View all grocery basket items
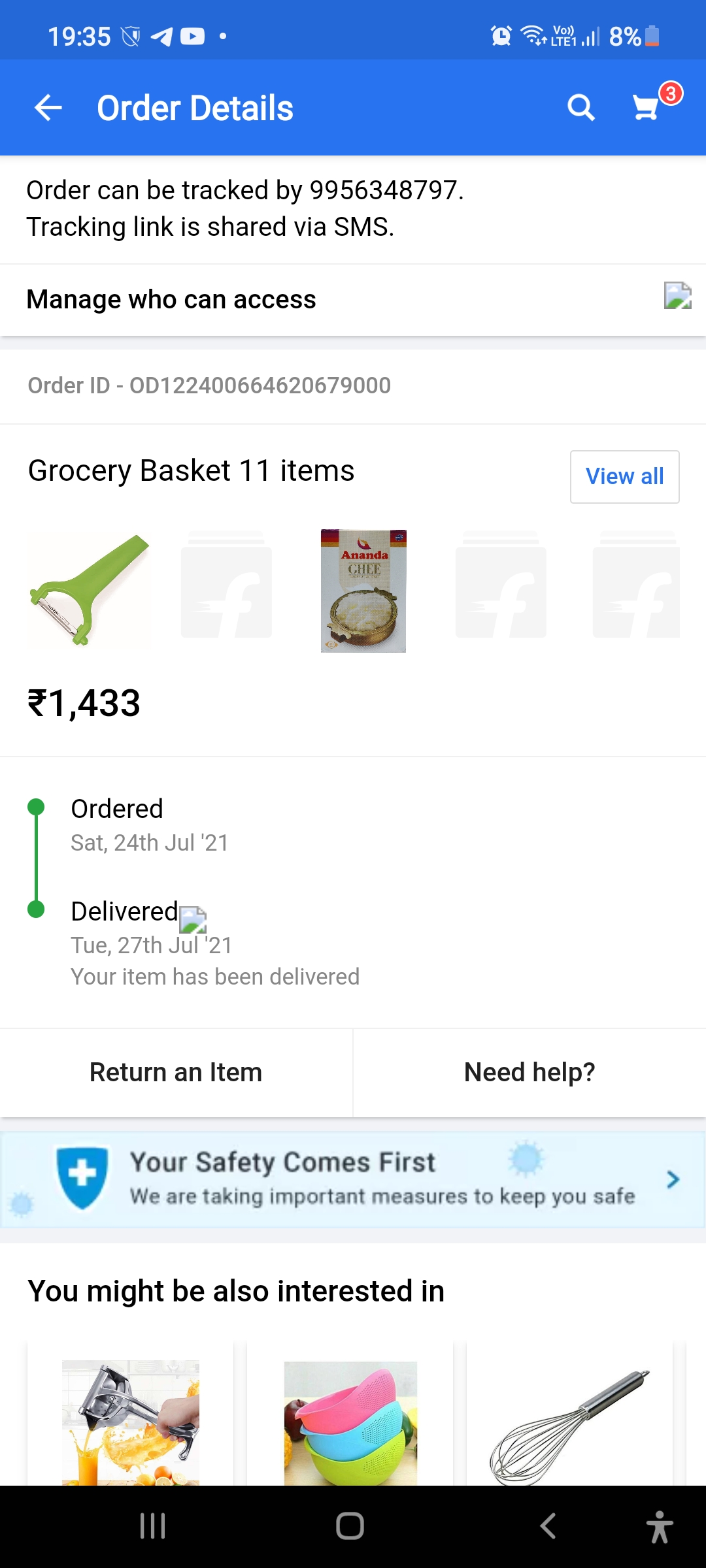The image size is (706, 1568). 624,476
